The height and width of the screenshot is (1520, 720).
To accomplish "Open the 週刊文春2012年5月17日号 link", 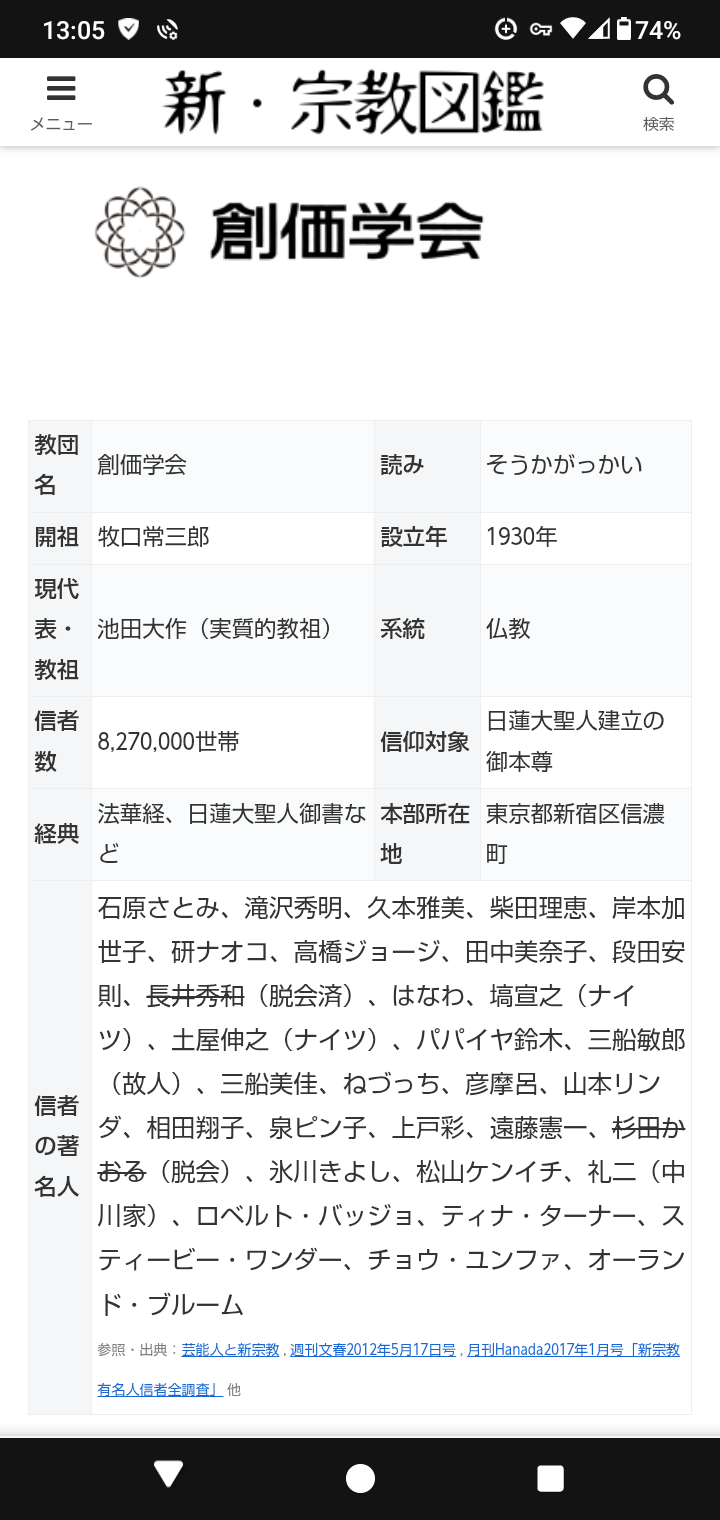I will pos(373,1350).
